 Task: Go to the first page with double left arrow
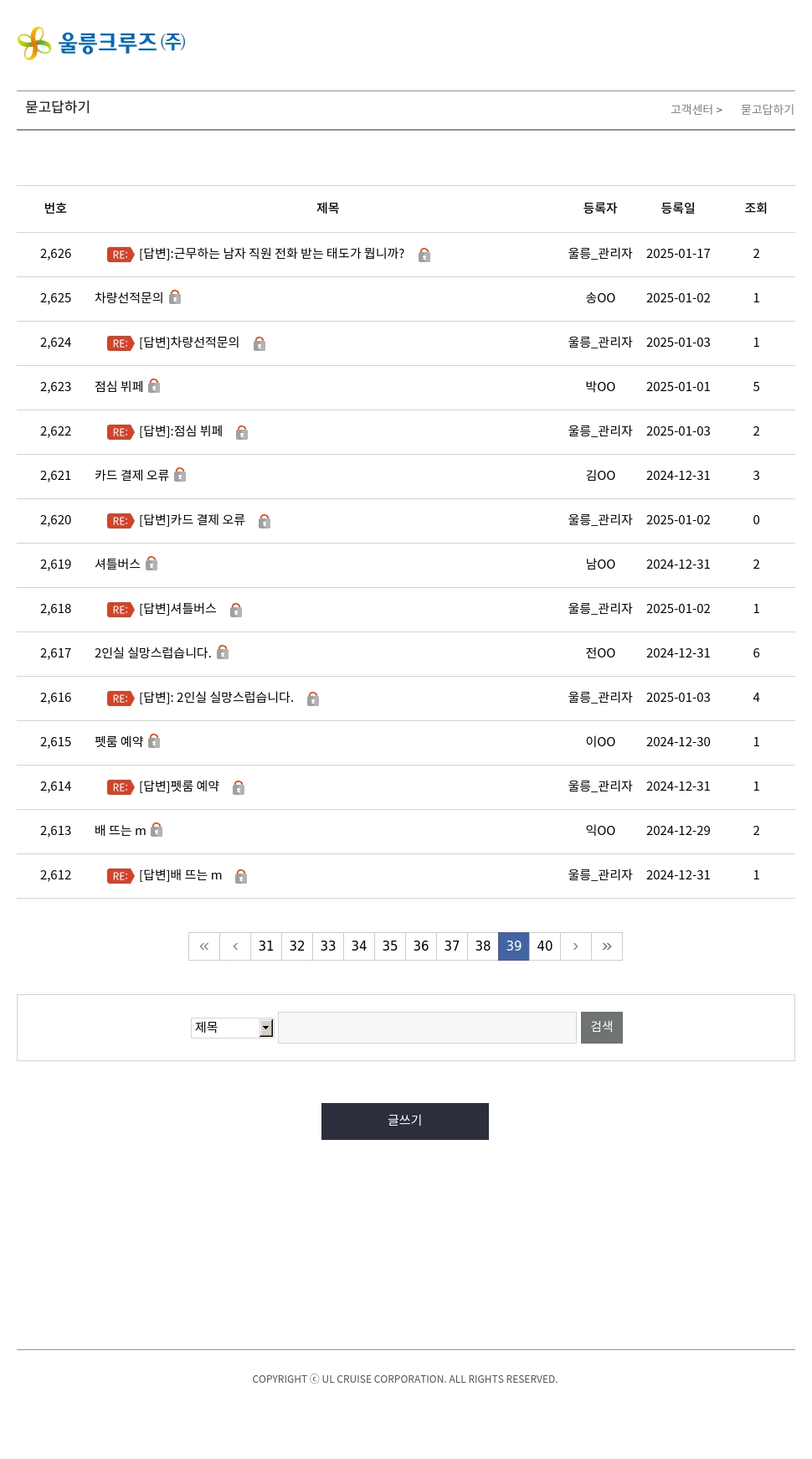(204, 946)
